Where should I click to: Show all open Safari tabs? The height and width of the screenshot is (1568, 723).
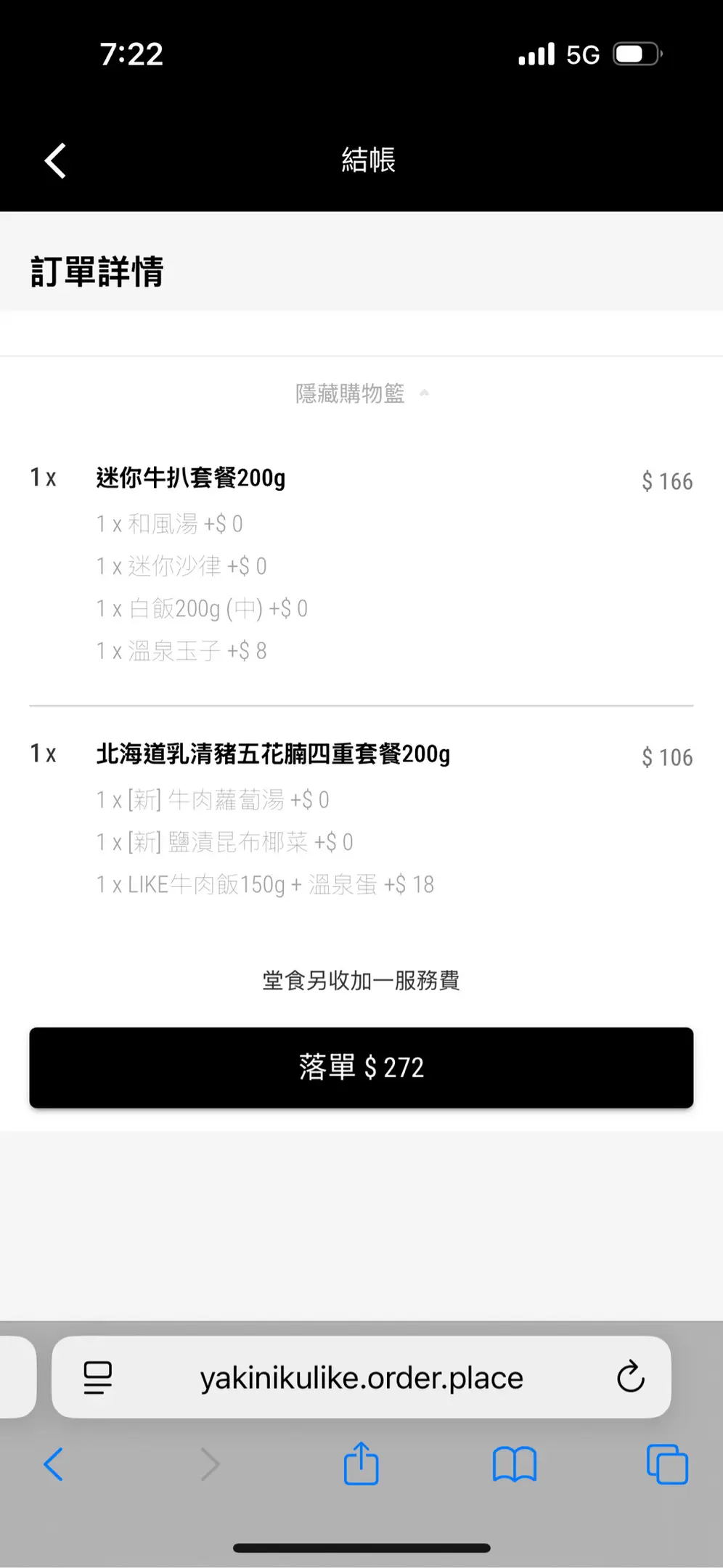click(666, 1464)
